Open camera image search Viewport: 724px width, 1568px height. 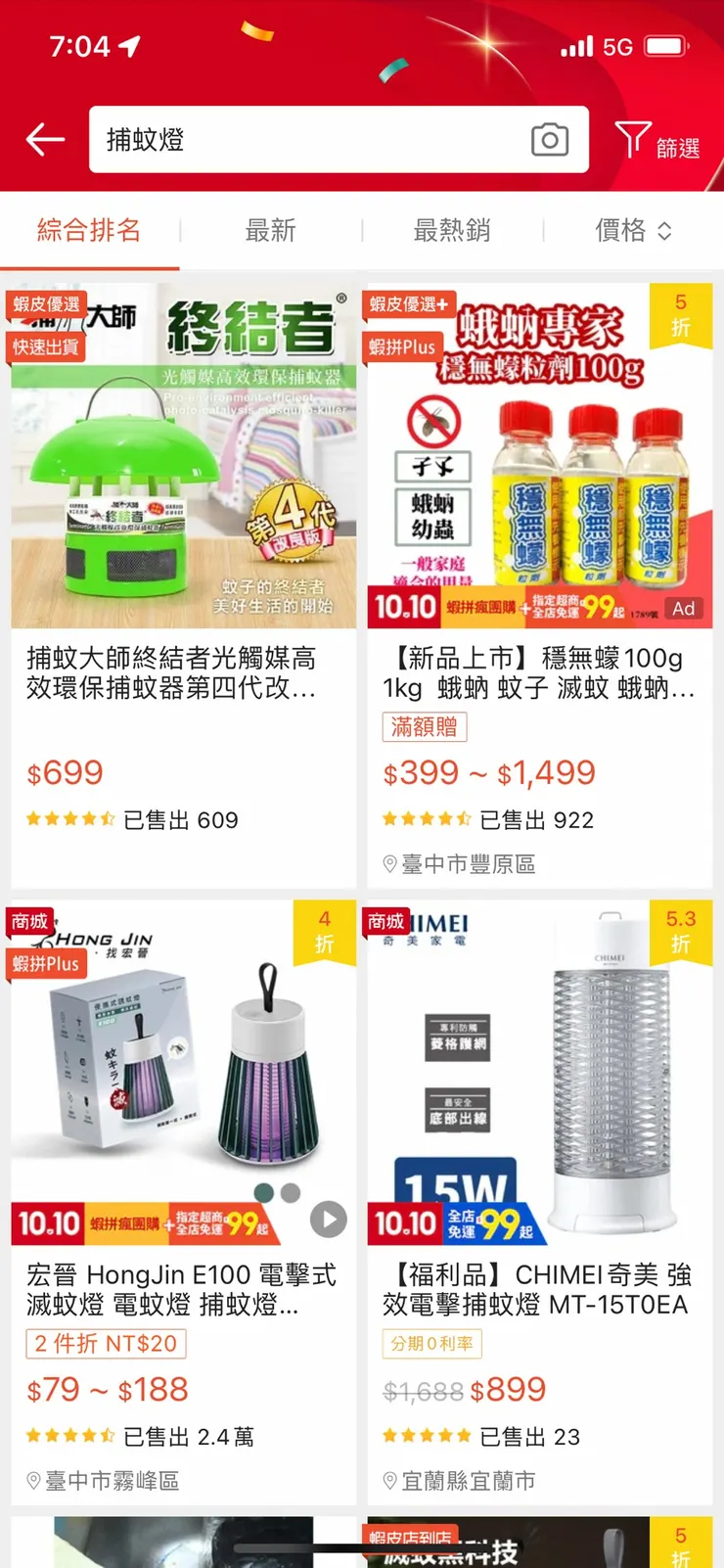(x=550, y=140)
